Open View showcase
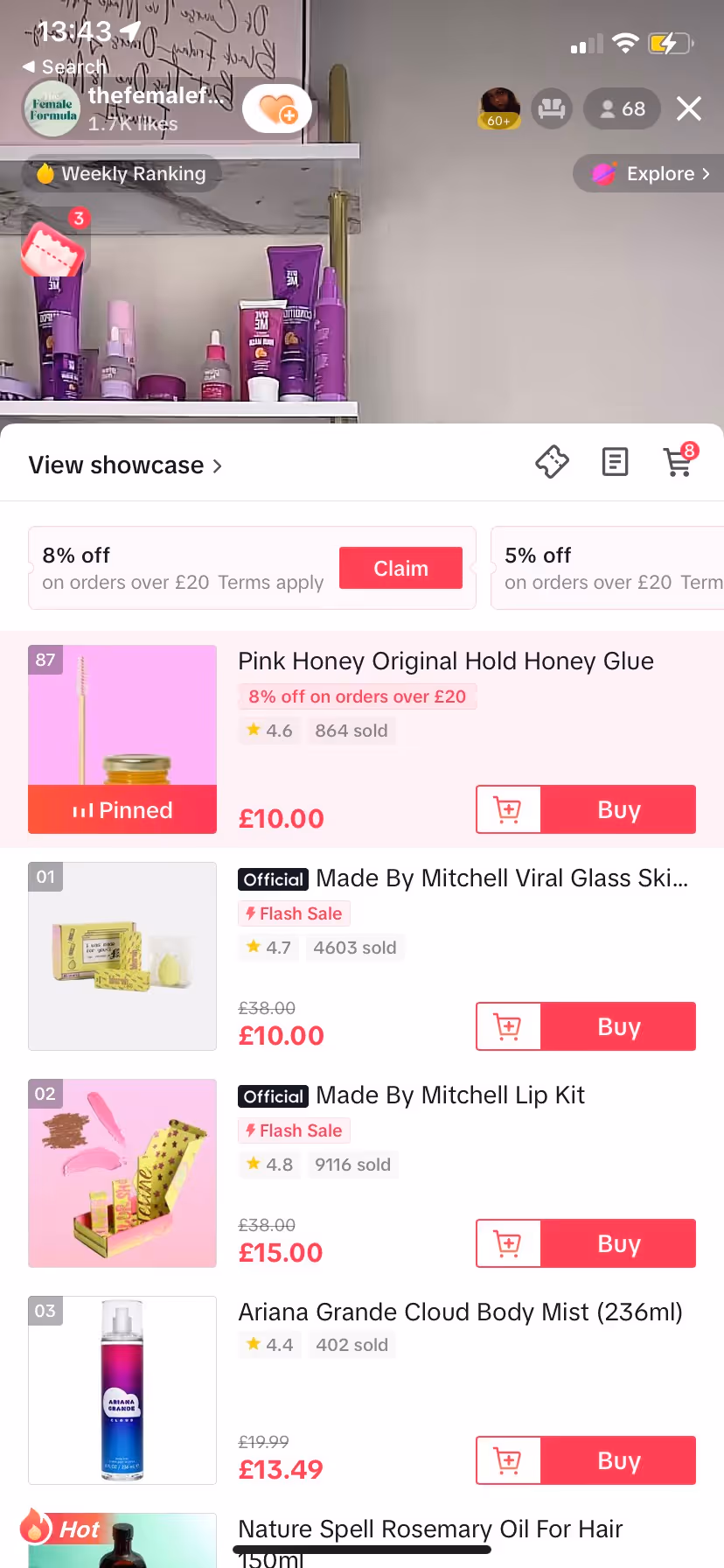This screenshot has width=724, height=1568. click(125, 465)
